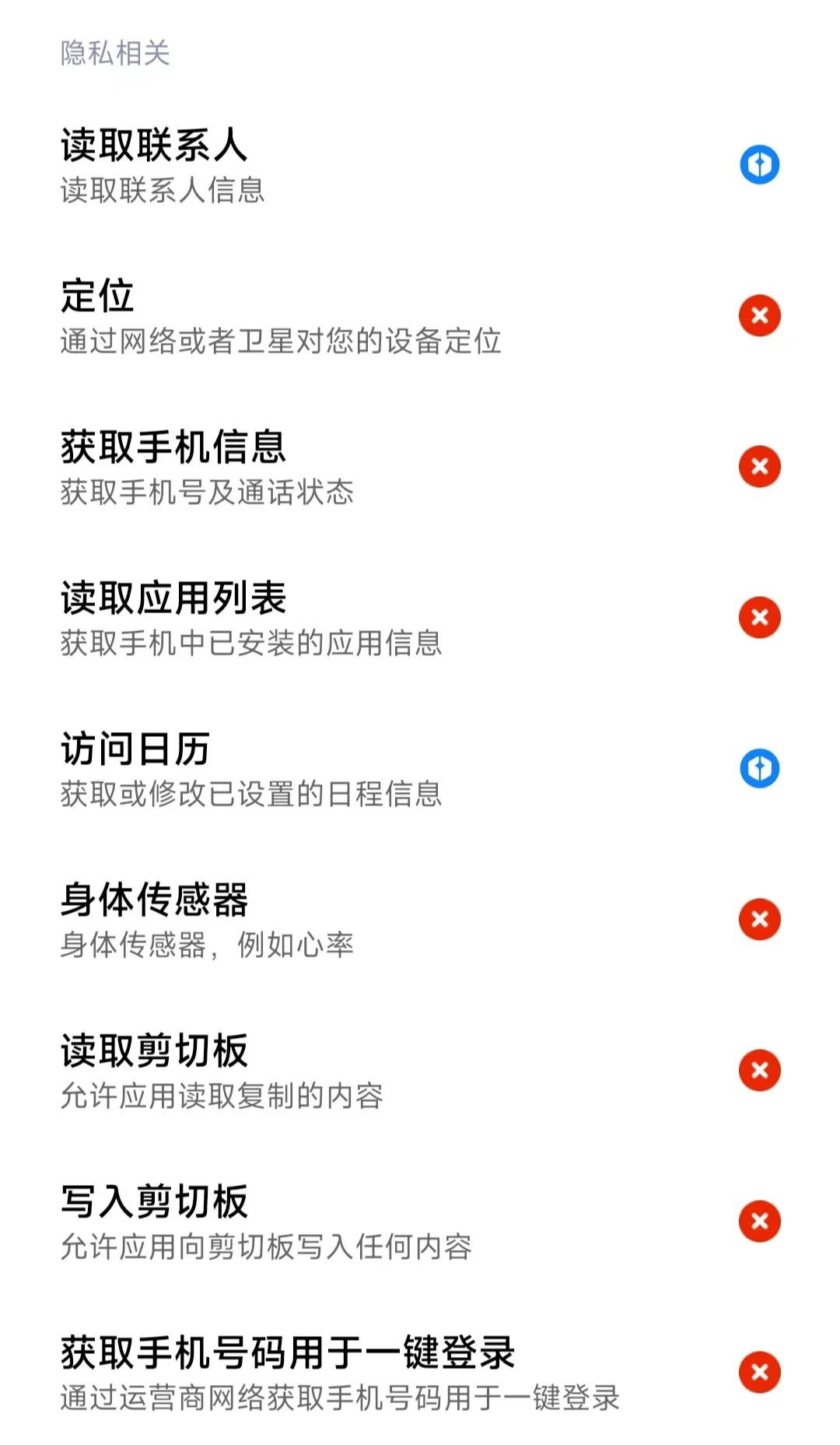The width and height of the screenshot is (840, 1445).
Task: Select the 隐私相关 section header
Action: click(115, 53)
